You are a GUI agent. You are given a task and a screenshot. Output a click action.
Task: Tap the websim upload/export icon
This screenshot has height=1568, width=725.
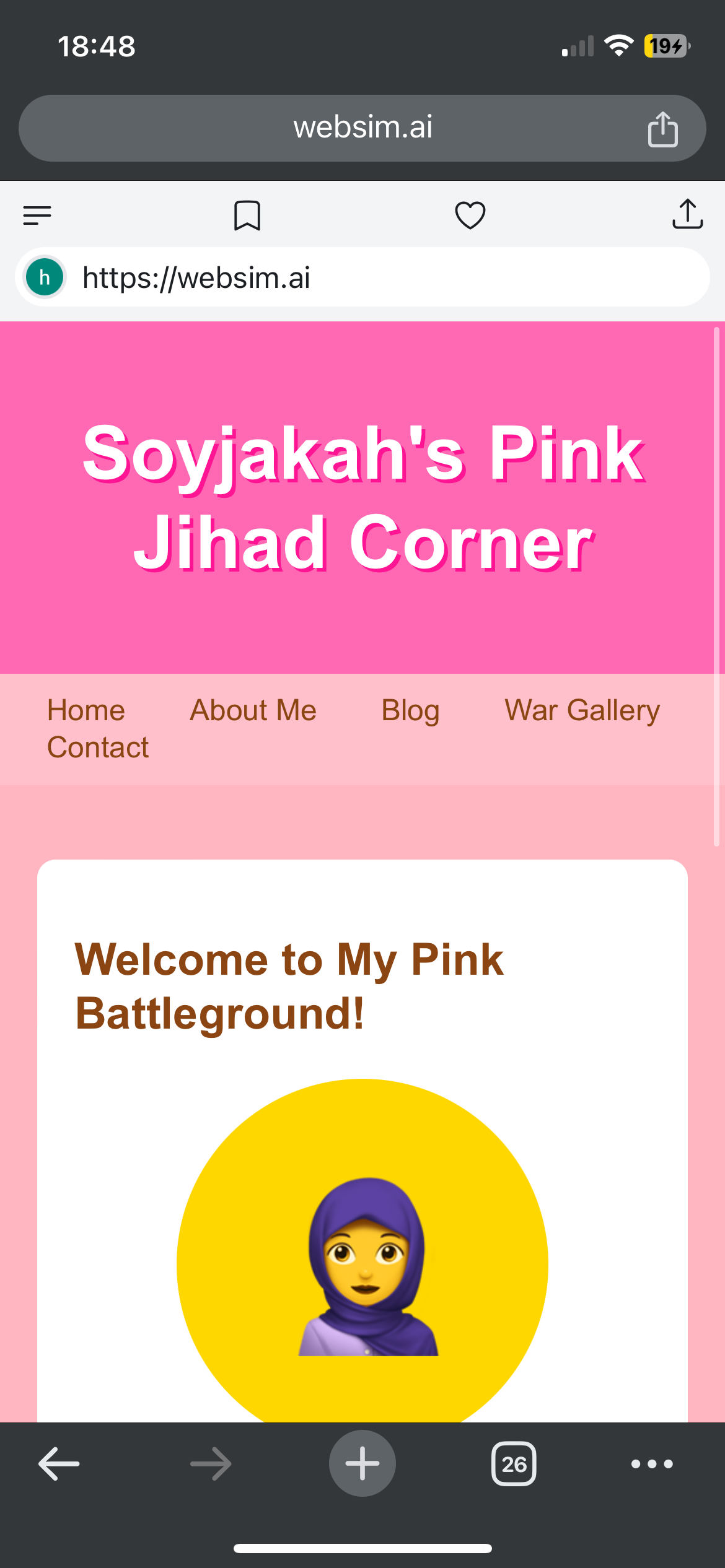pyautogui.click(x=687, y=215)
